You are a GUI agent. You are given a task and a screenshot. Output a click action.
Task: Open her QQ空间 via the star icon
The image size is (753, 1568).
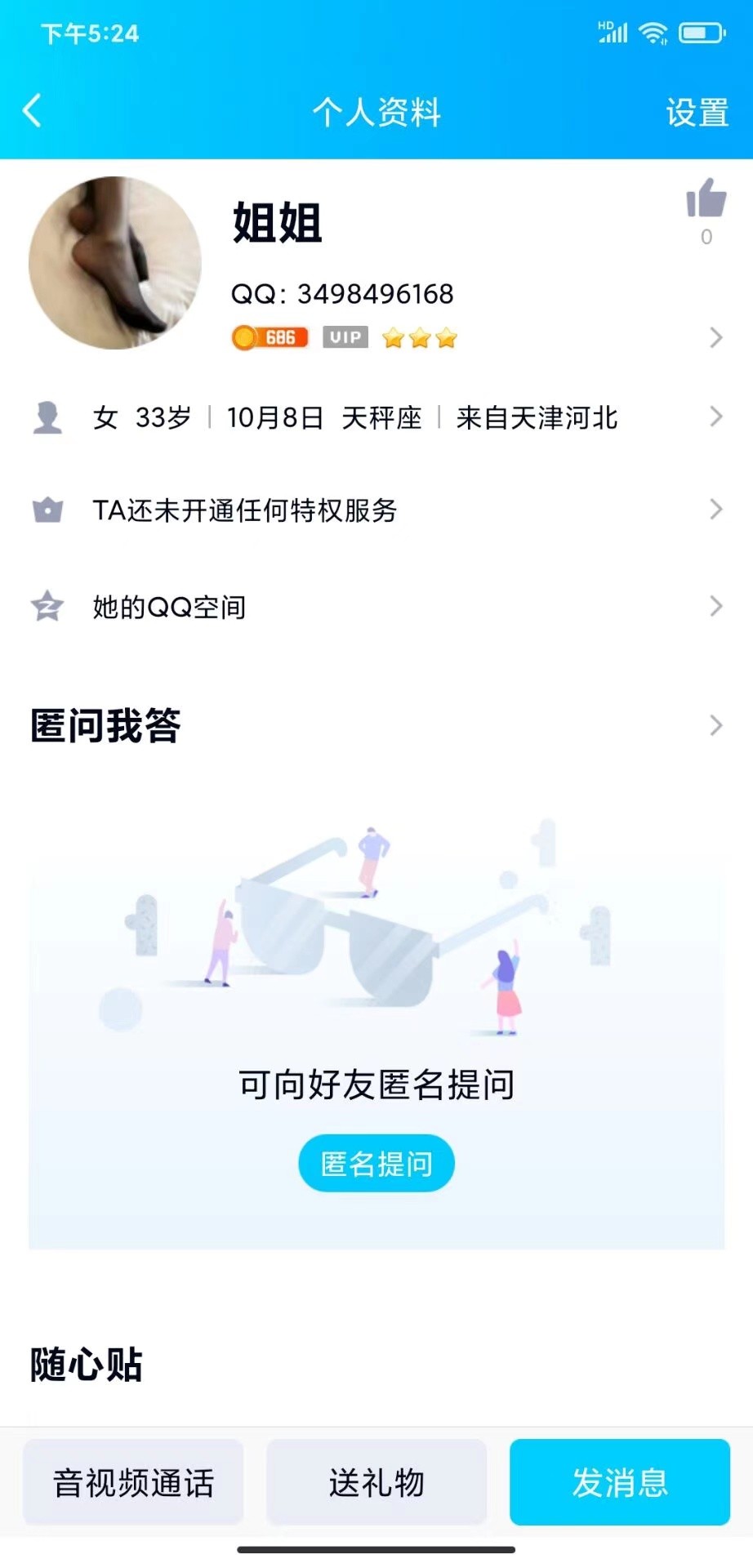click(47, 607)
